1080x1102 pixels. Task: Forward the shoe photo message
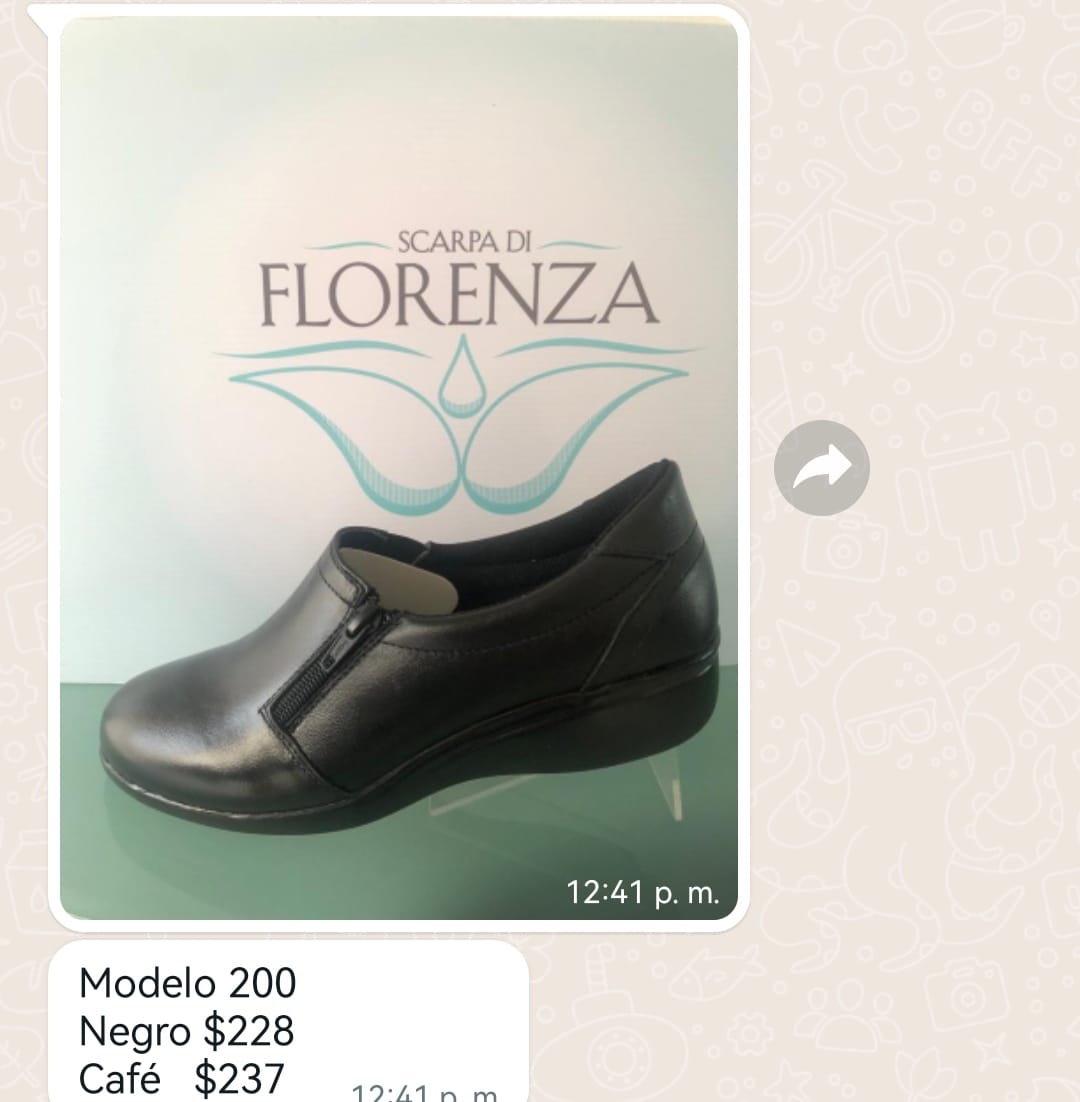click(x=821, y=468)
